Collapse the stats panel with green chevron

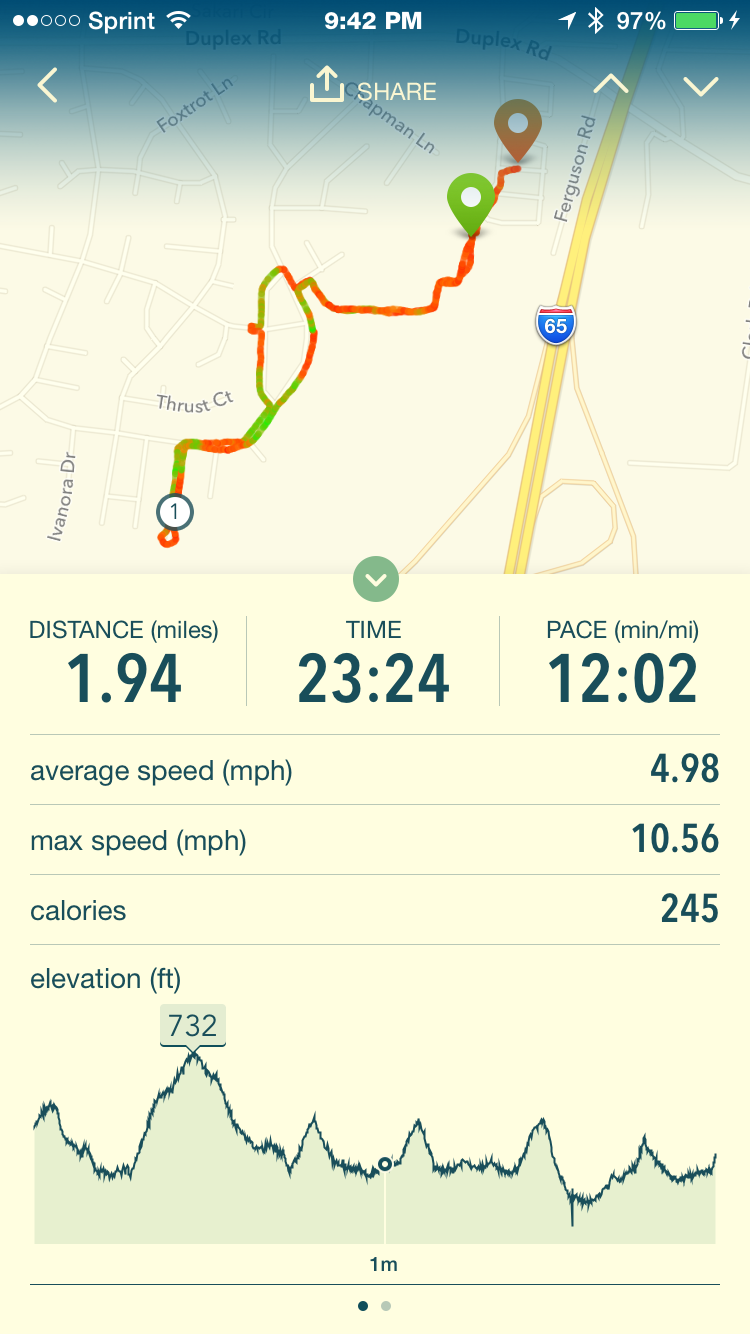click(x=376, y=579)
